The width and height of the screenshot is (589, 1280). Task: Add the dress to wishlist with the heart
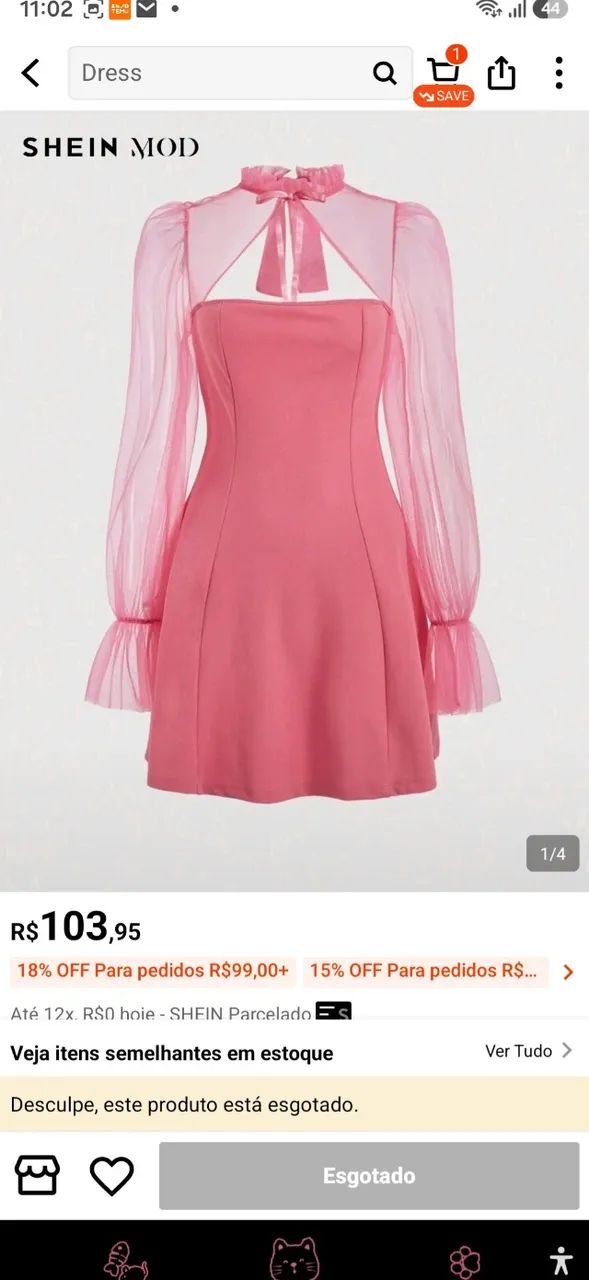112,1176
